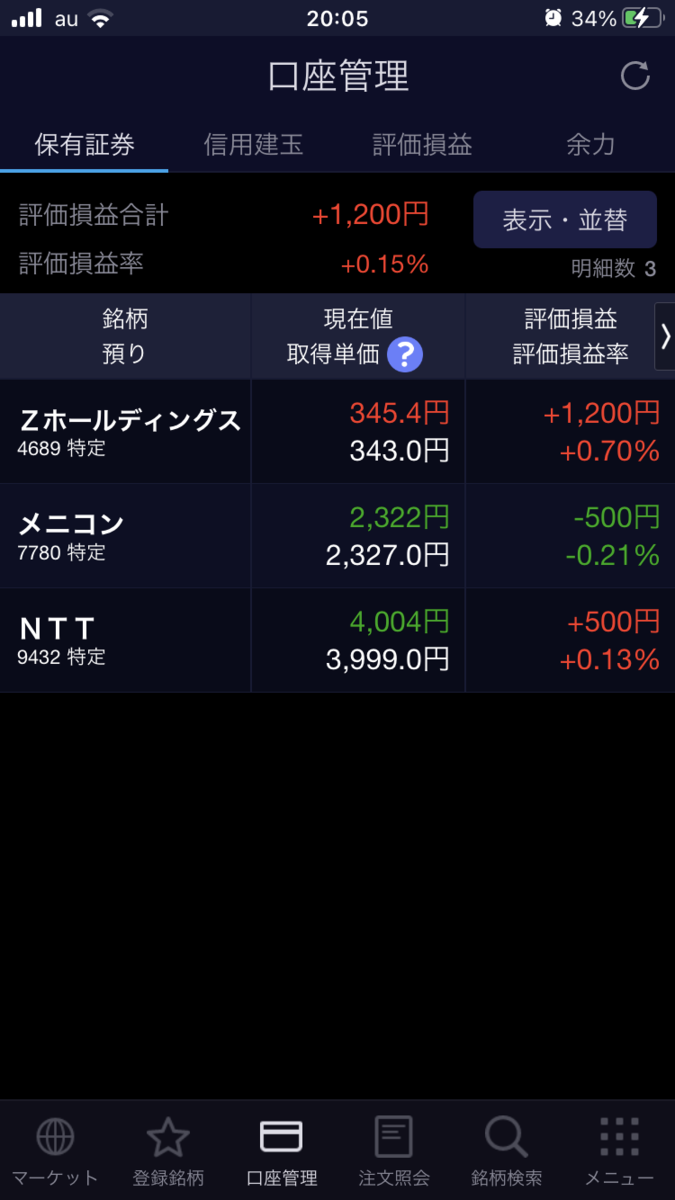Open the Zホールディングス holding row
675x1200 pixels.
[x=130, y=431]
